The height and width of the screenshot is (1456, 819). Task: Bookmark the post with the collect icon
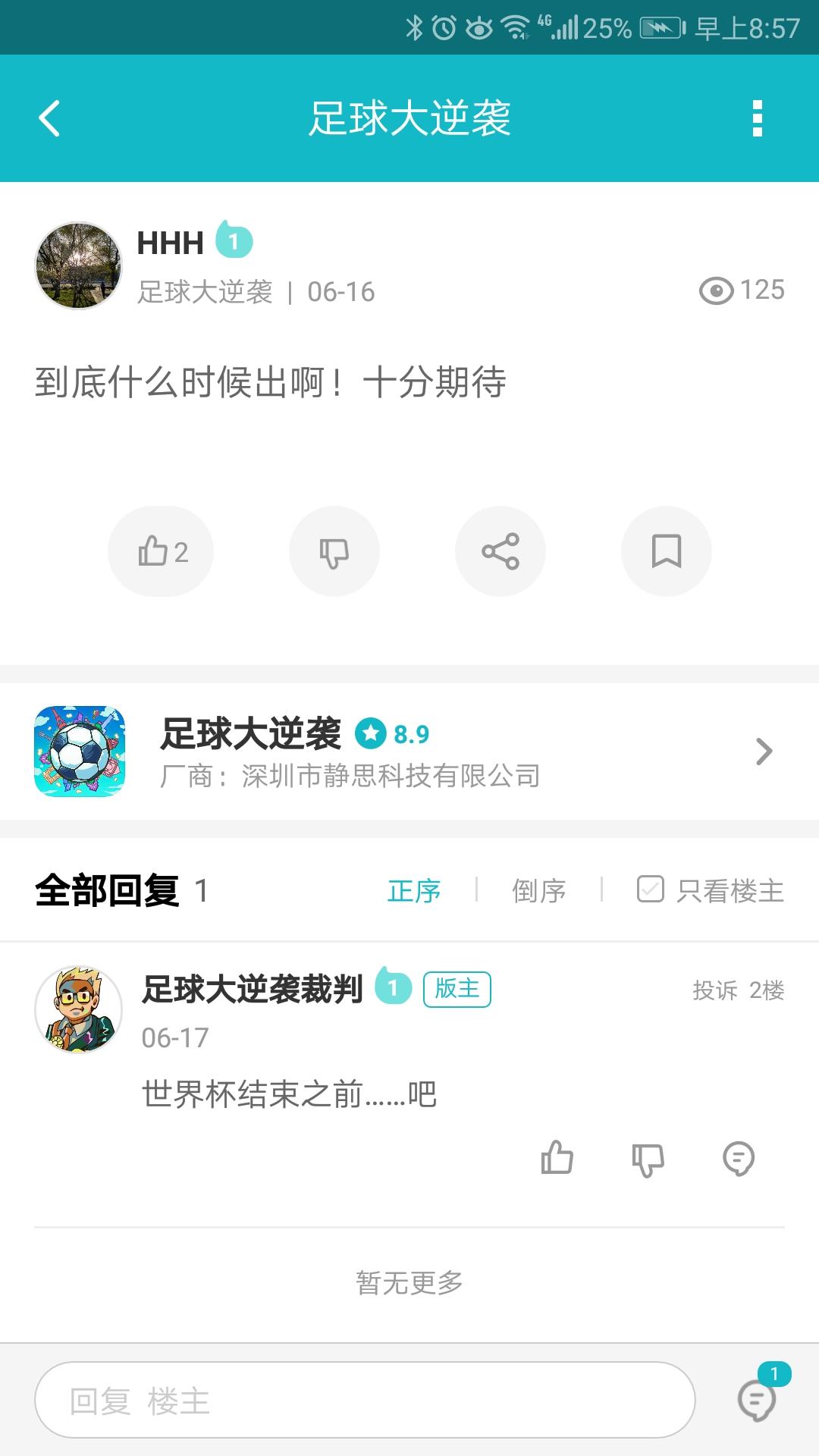(666, 551)
